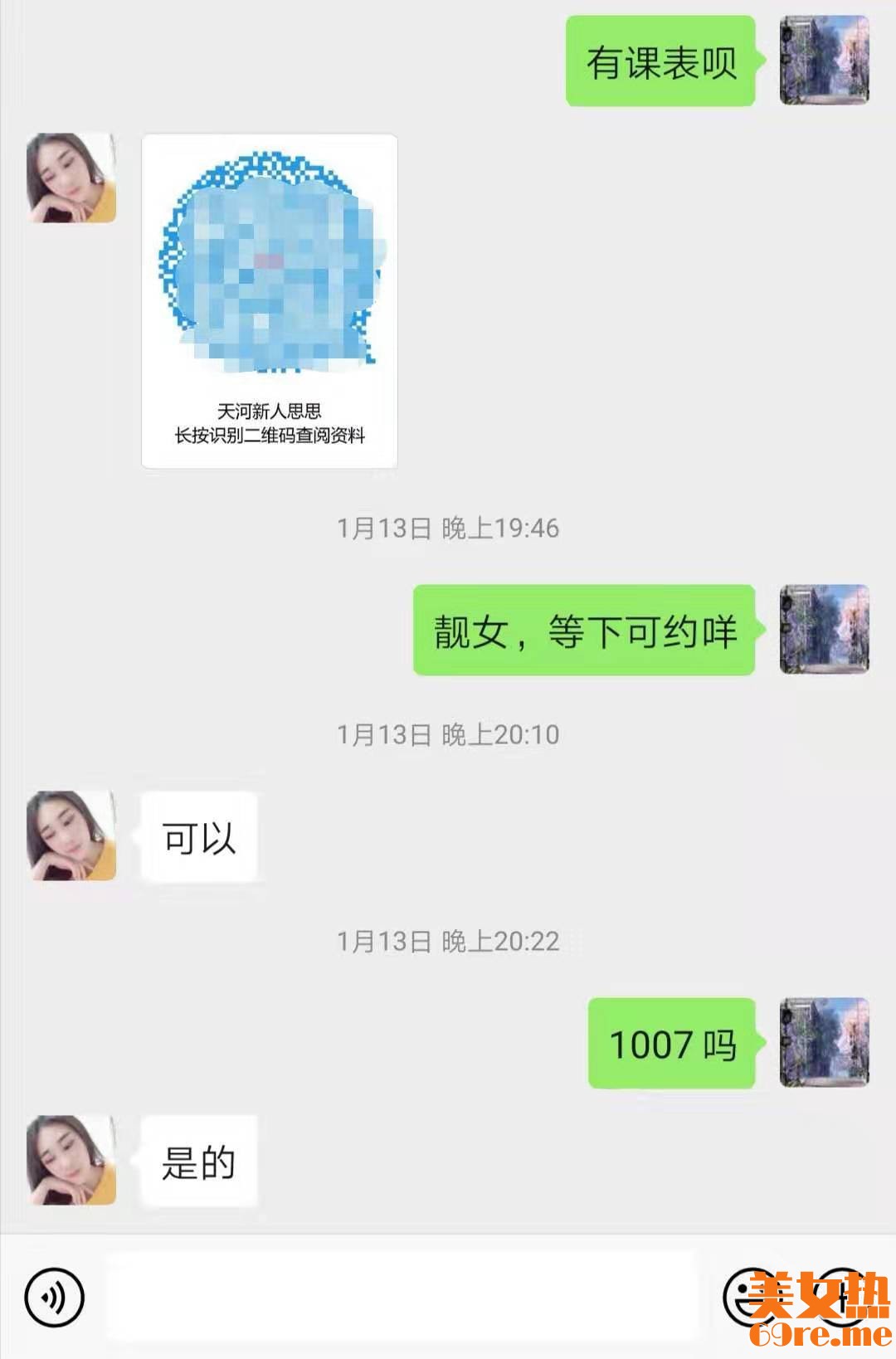Image resolution: width=896 pixels, height=1359 pixels.
Task: Open contact avatar beside the 可以 message
Action: (71, 835)
